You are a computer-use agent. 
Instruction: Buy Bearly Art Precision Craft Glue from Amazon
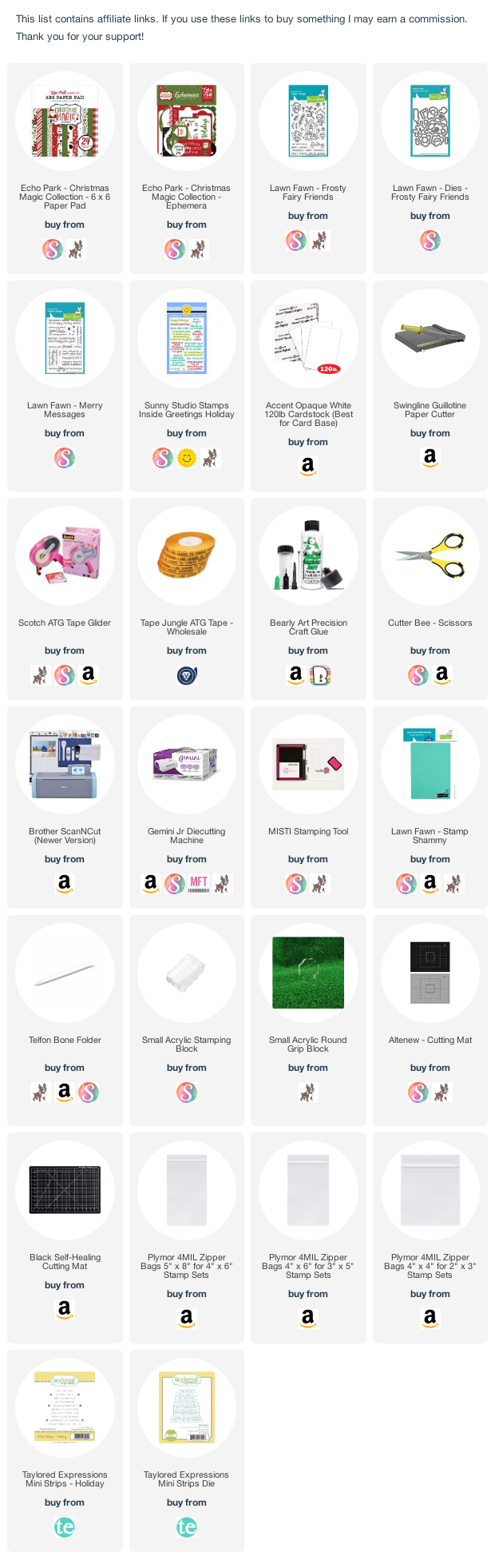pyautogui.click(x=296, y=675)
